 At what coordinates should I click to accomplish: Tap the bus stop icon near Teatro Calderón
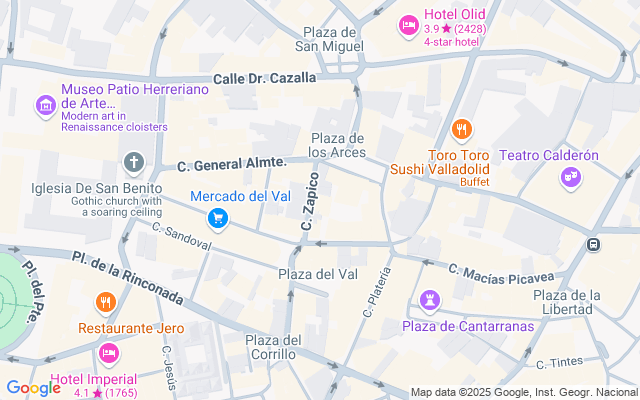[594, 244]
